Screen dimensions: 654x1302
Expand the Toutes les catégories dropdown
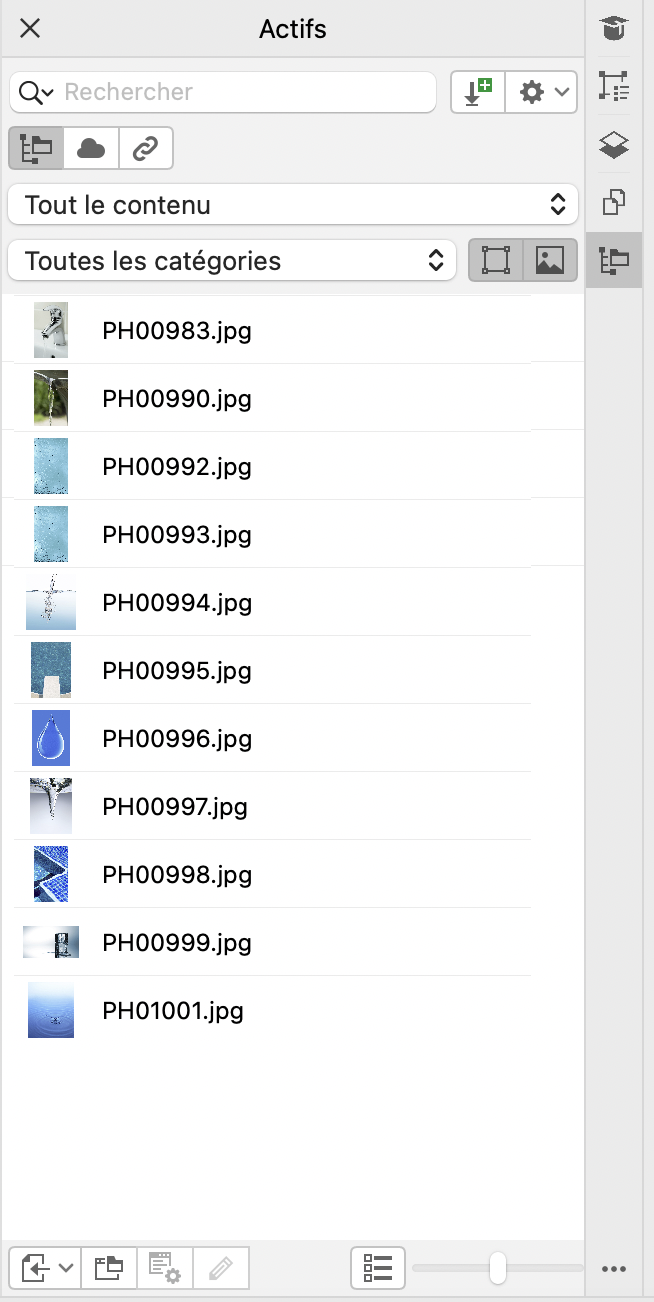point(231,261)
